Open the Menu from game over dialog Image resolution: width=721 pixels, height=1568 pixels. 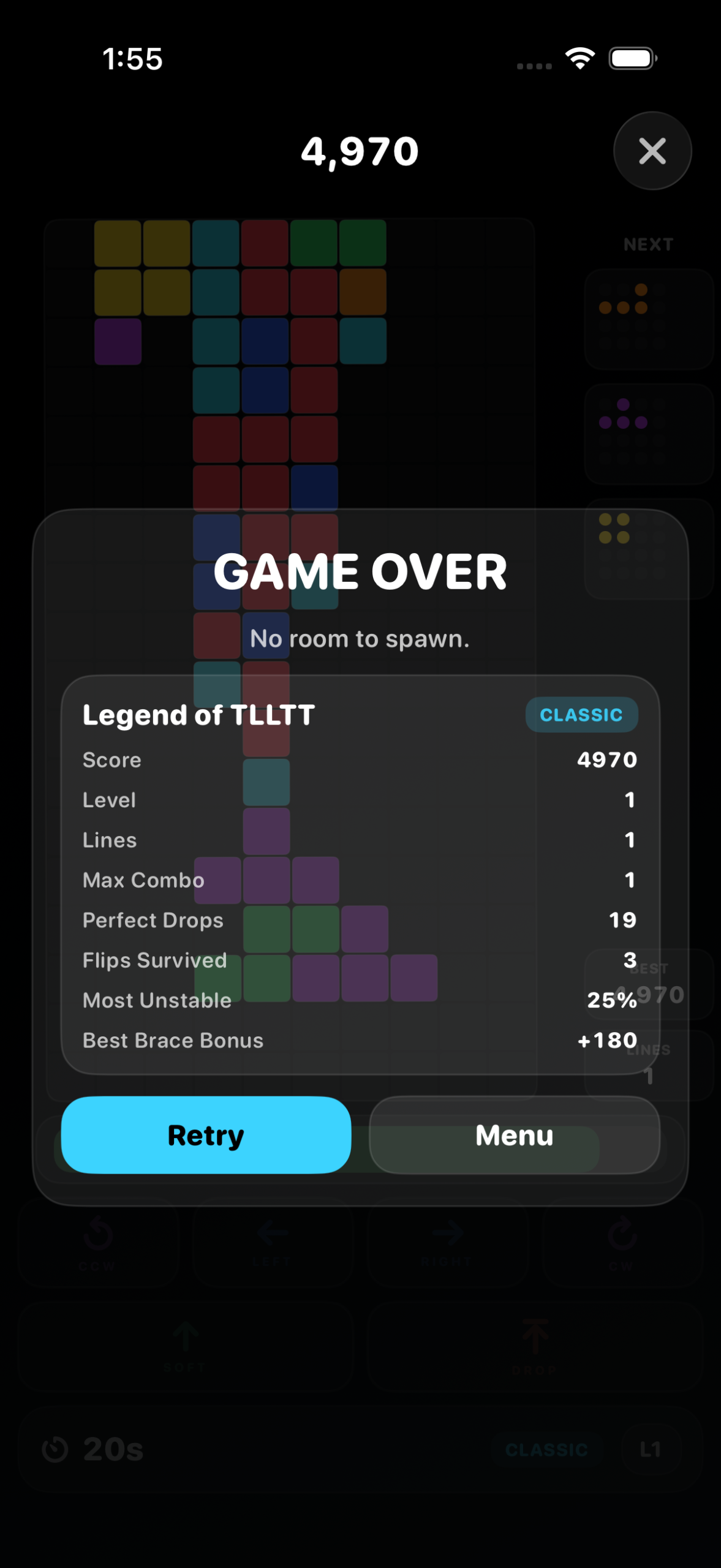[514, 1135]
